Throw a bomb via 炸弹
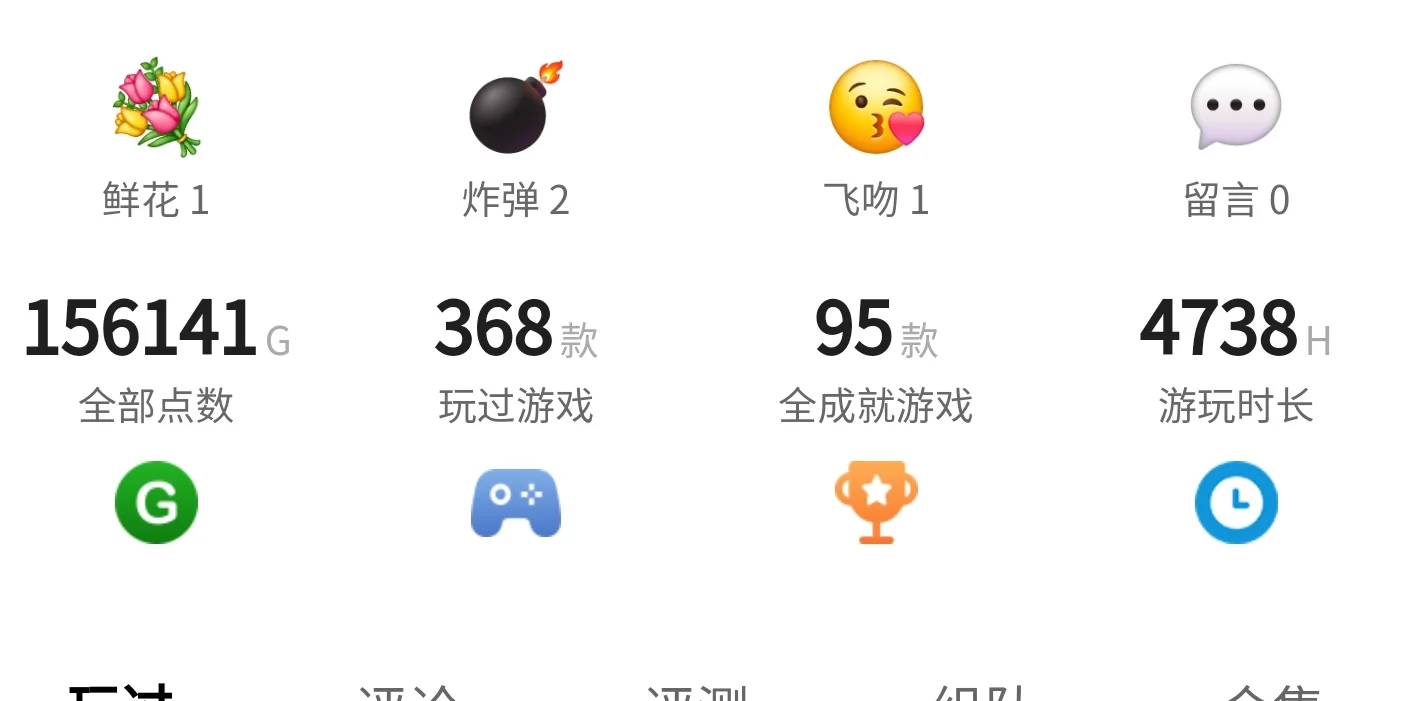This screenshot has height=701, width=1415. click(x=514, y=108)
